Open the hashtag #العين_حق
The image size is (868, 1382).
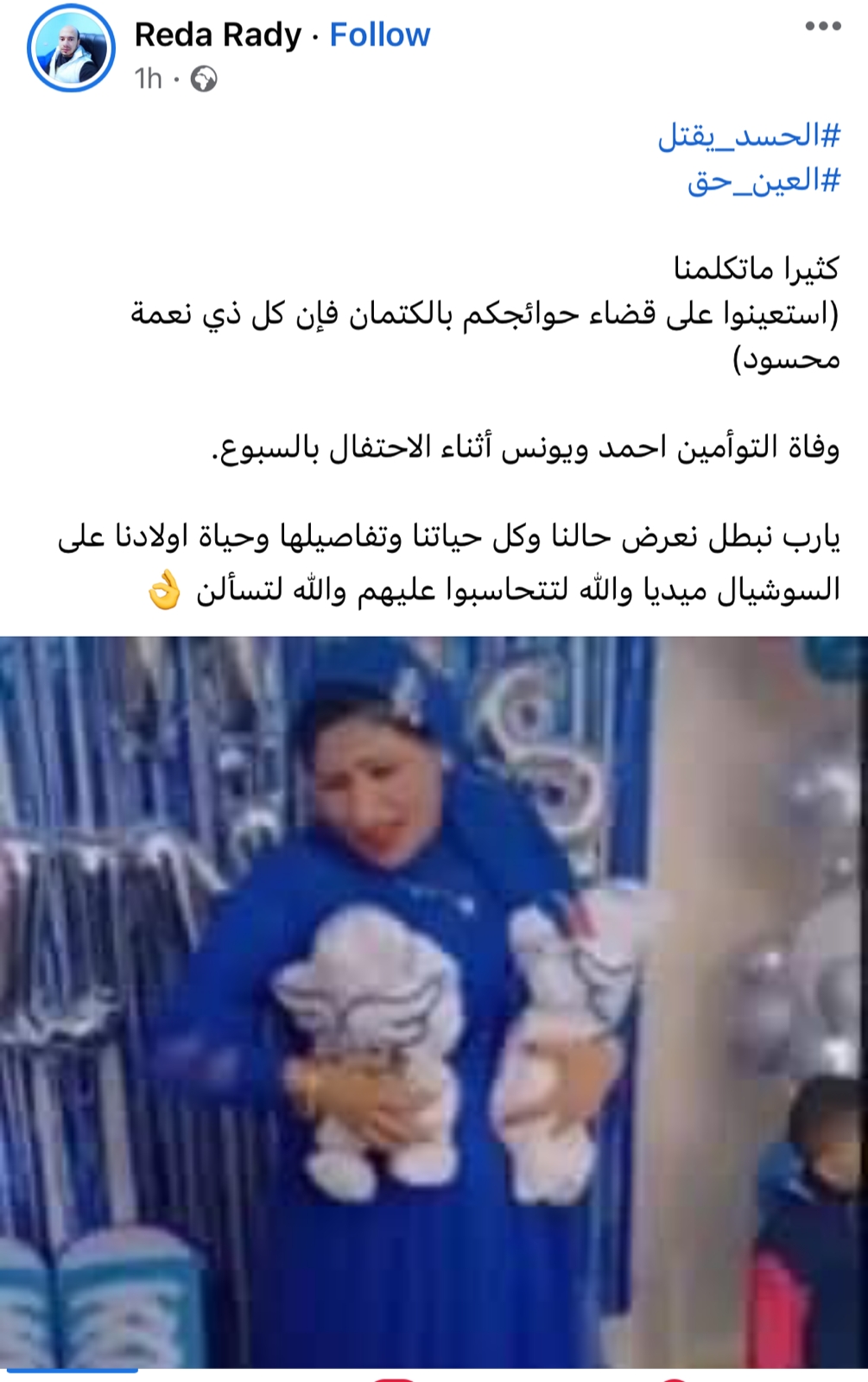tap(763, 181)
